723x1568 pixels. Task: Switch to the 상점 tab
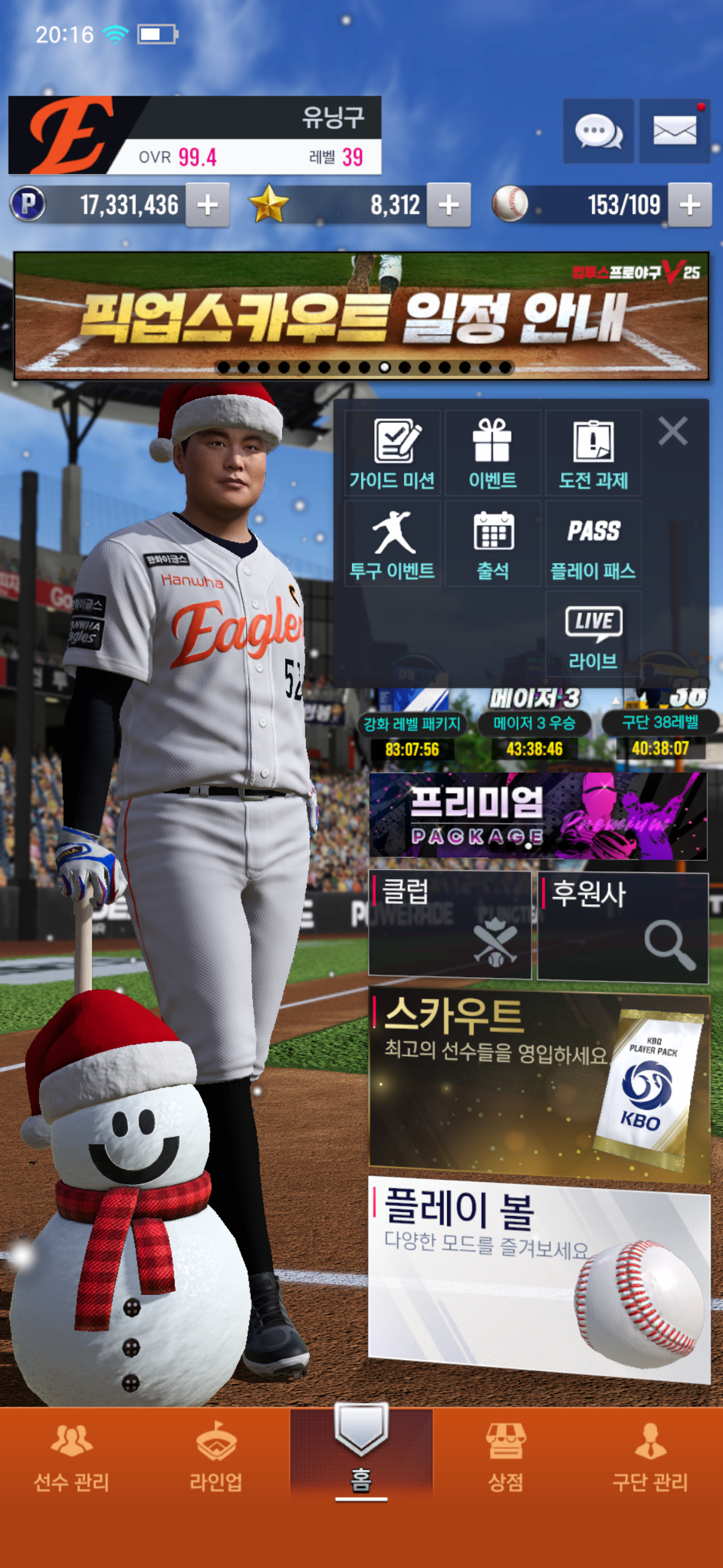point(505,1458)
